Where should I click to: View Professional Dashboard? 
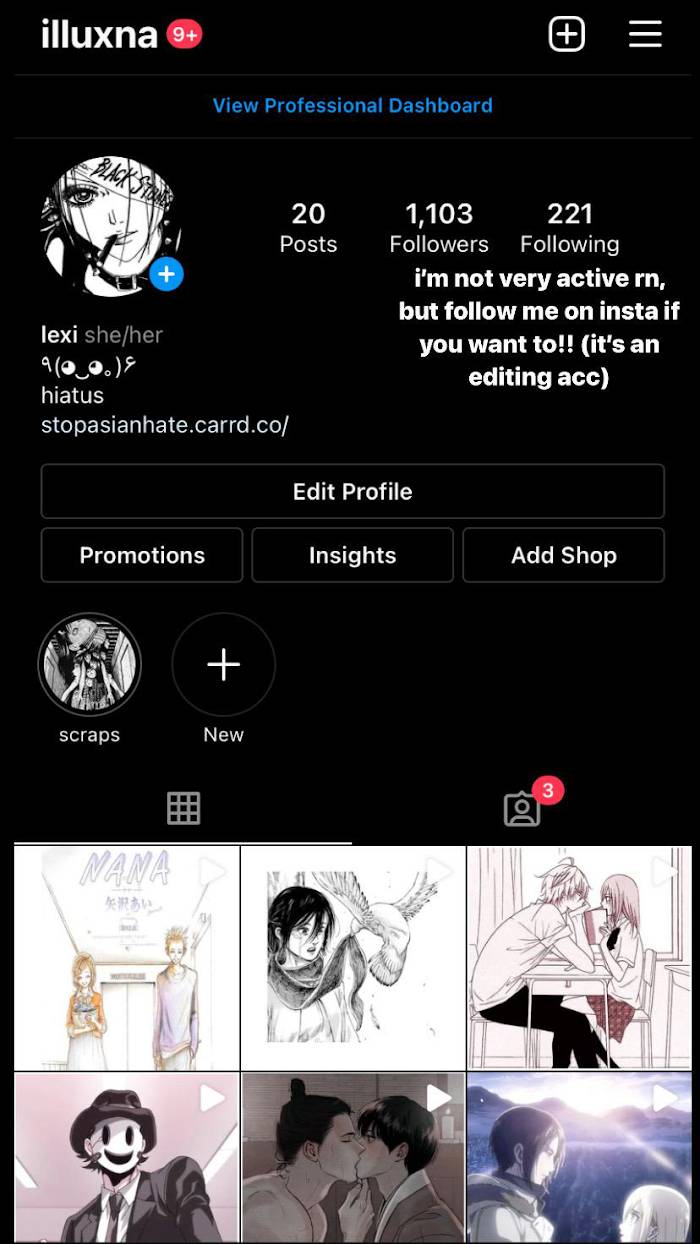pyautogui.click(x=352, y=106)
